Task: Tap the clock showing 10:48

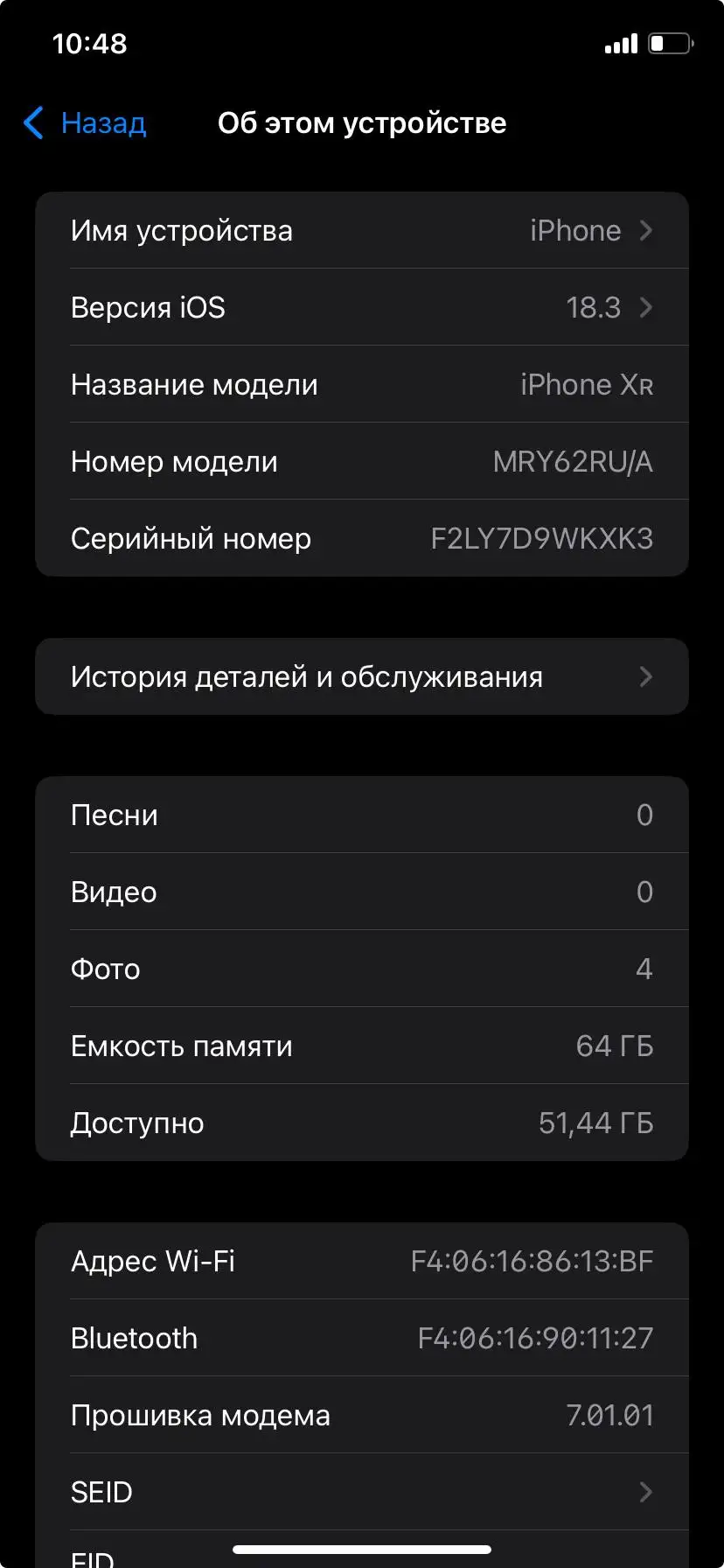Action: pos(90,43)
